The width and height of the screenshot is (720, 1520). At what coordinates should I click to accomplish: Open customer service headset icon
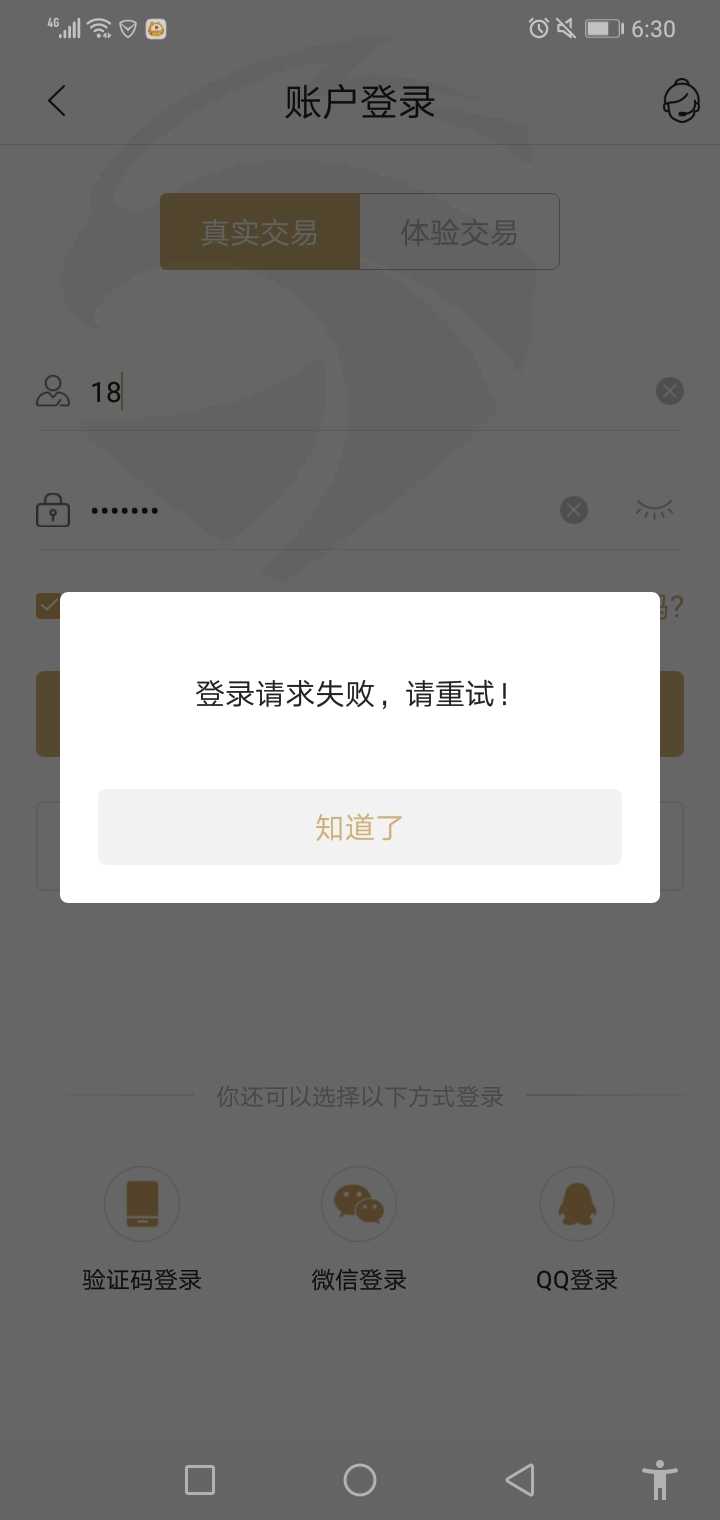point(681,101)
